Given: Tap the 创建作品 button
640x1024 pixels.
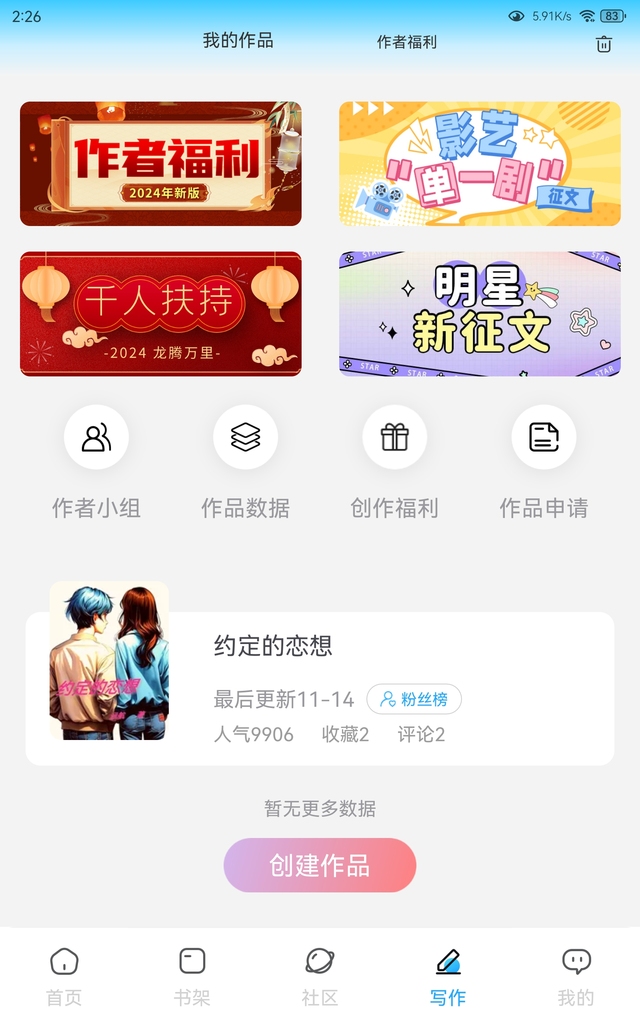Looking at the screenshot, I should [320, 865].
